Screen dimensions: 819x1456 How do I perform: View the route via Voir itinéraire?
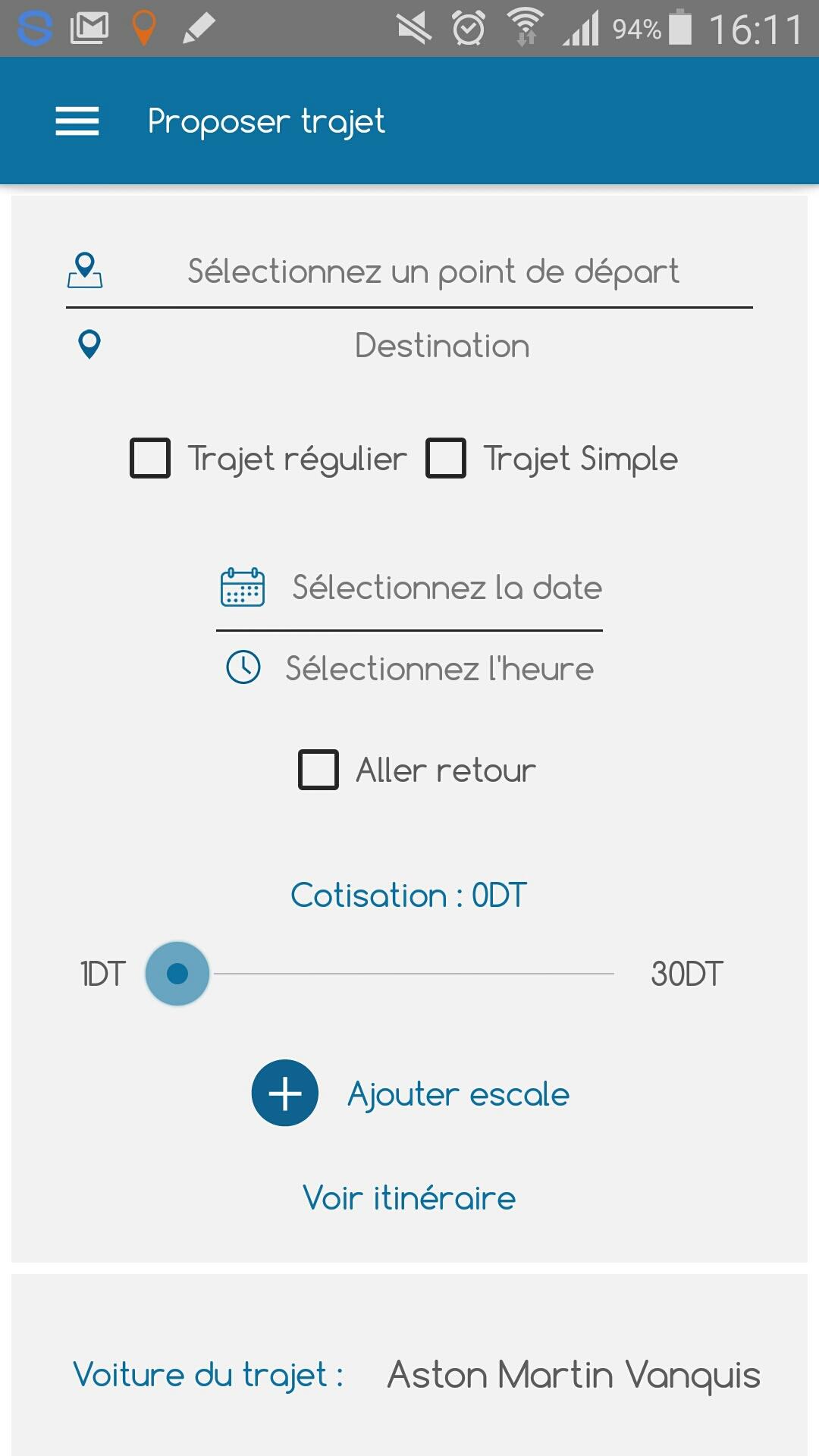pyautogui.click(x=409, y=1198)
